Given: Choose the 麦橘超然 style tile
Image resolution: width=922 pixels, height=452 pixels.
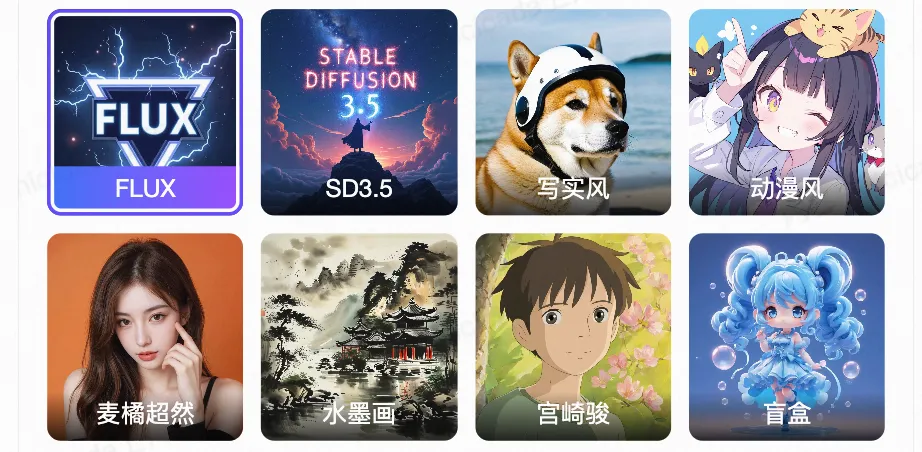Looking at the screenshot, I should [145, 337].
